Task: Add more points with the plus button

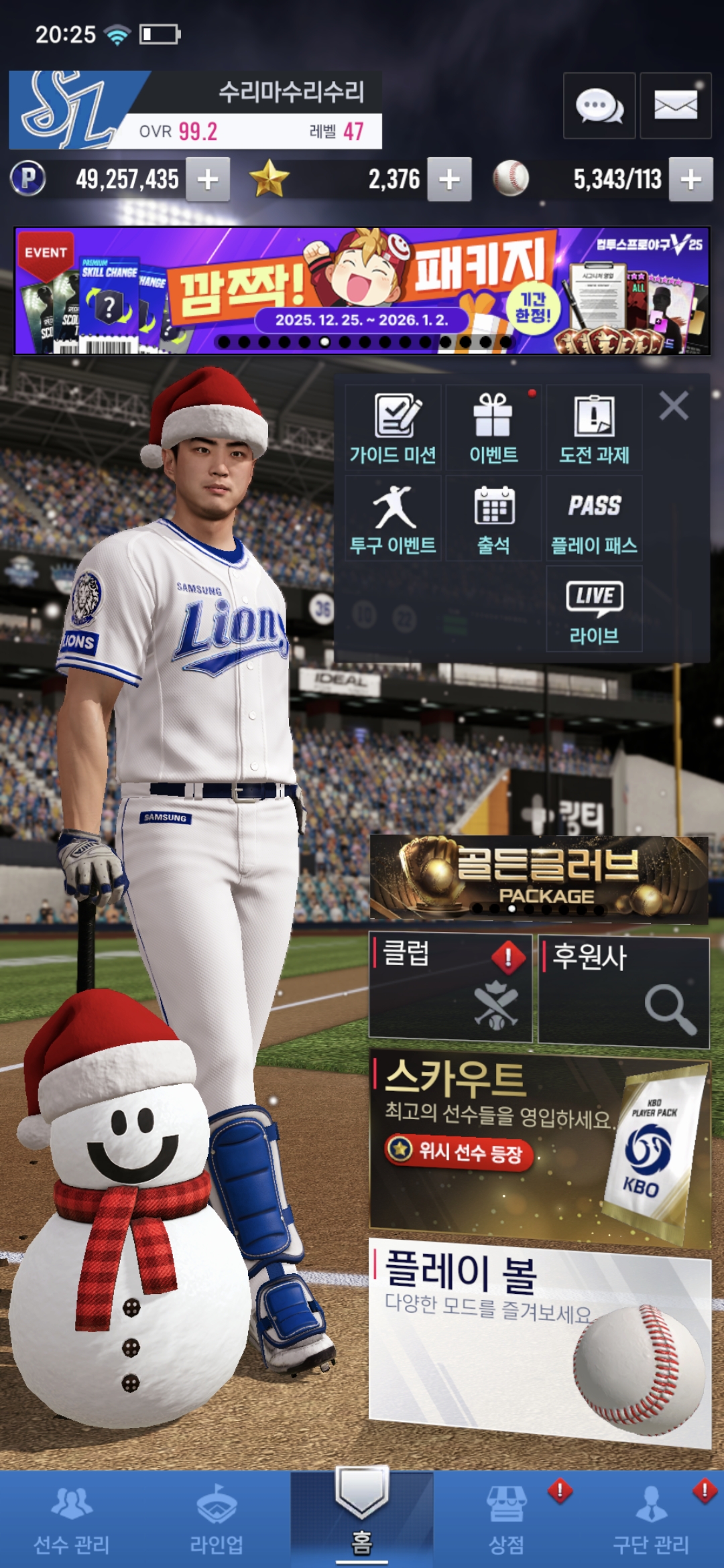Action: (x=208, y=179)
